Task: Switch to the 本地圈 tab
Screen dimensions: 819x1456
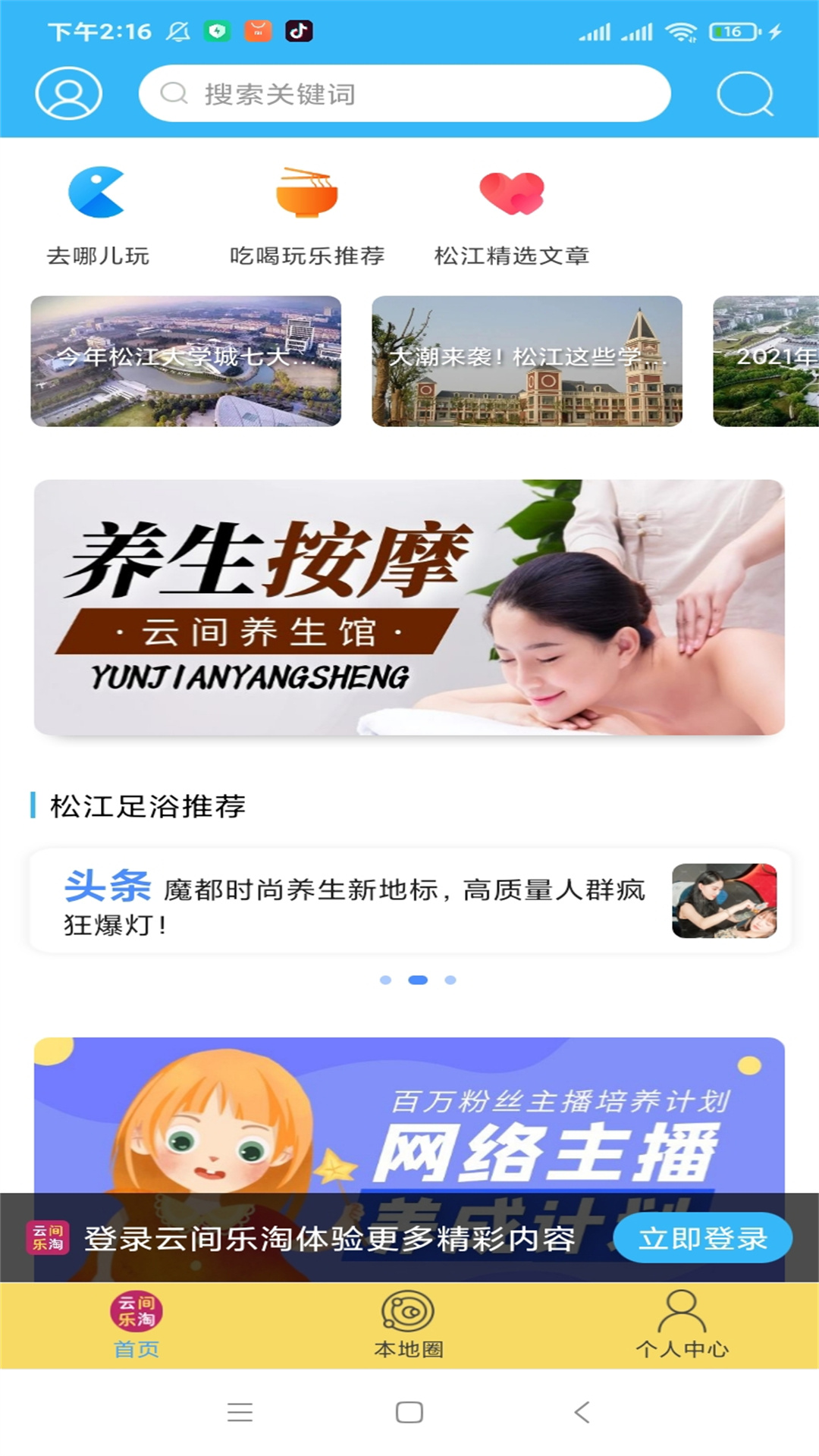Action: pyautogui.click(x=409, y=1326)
